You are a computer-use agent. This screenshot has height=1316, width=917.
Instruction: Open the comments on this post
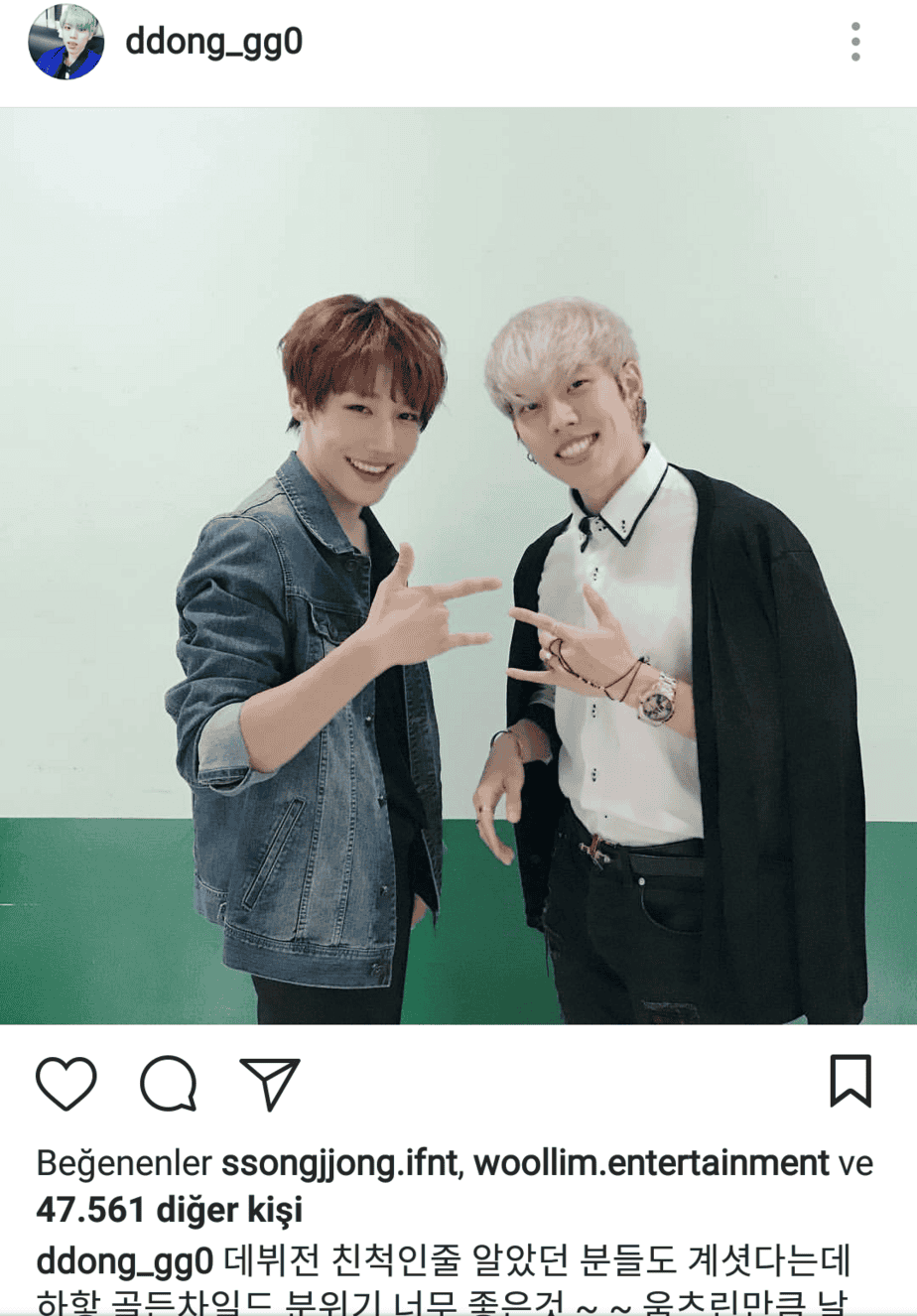click(x=168, y=1083)
